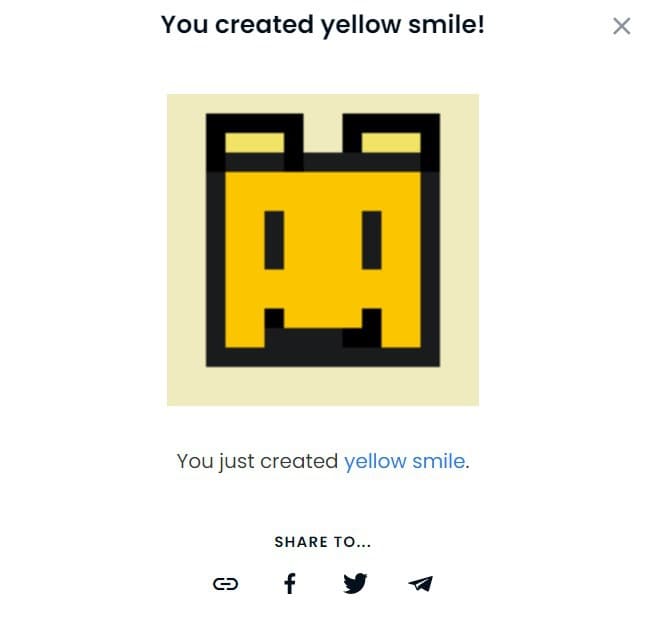Open the yellow smile link
Screen dimensions: 650x619
pos(404,461)
